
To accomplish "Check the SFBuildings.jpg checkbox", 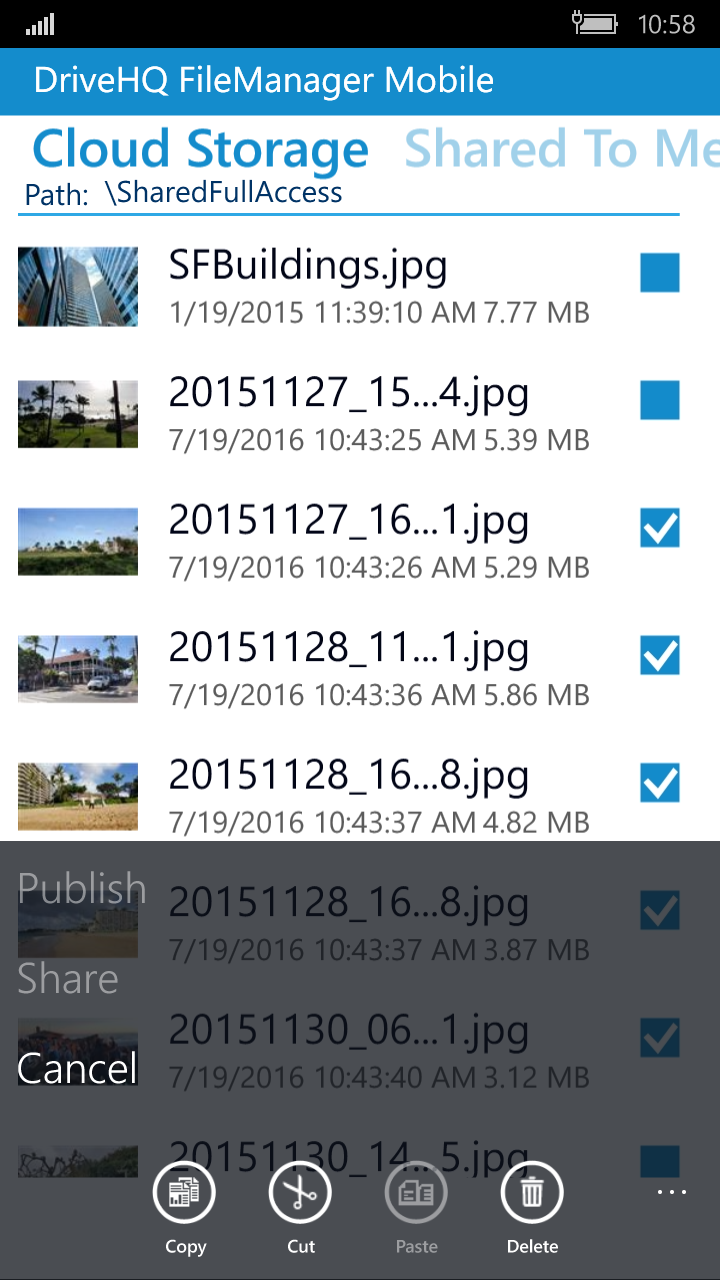I will 659,272.
